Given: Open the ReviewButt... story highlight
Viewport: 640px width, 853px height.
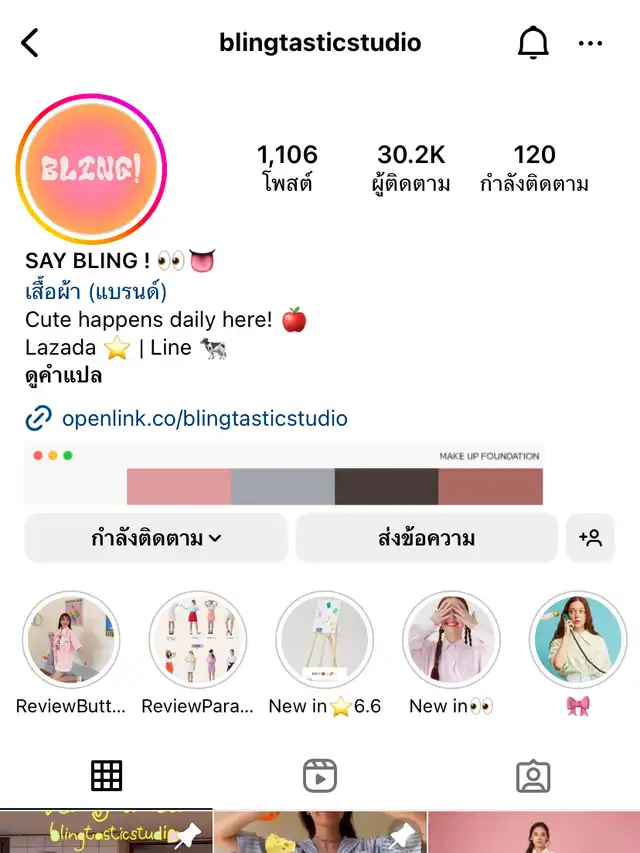Looking at the screenshot, I should pos(71,640).
